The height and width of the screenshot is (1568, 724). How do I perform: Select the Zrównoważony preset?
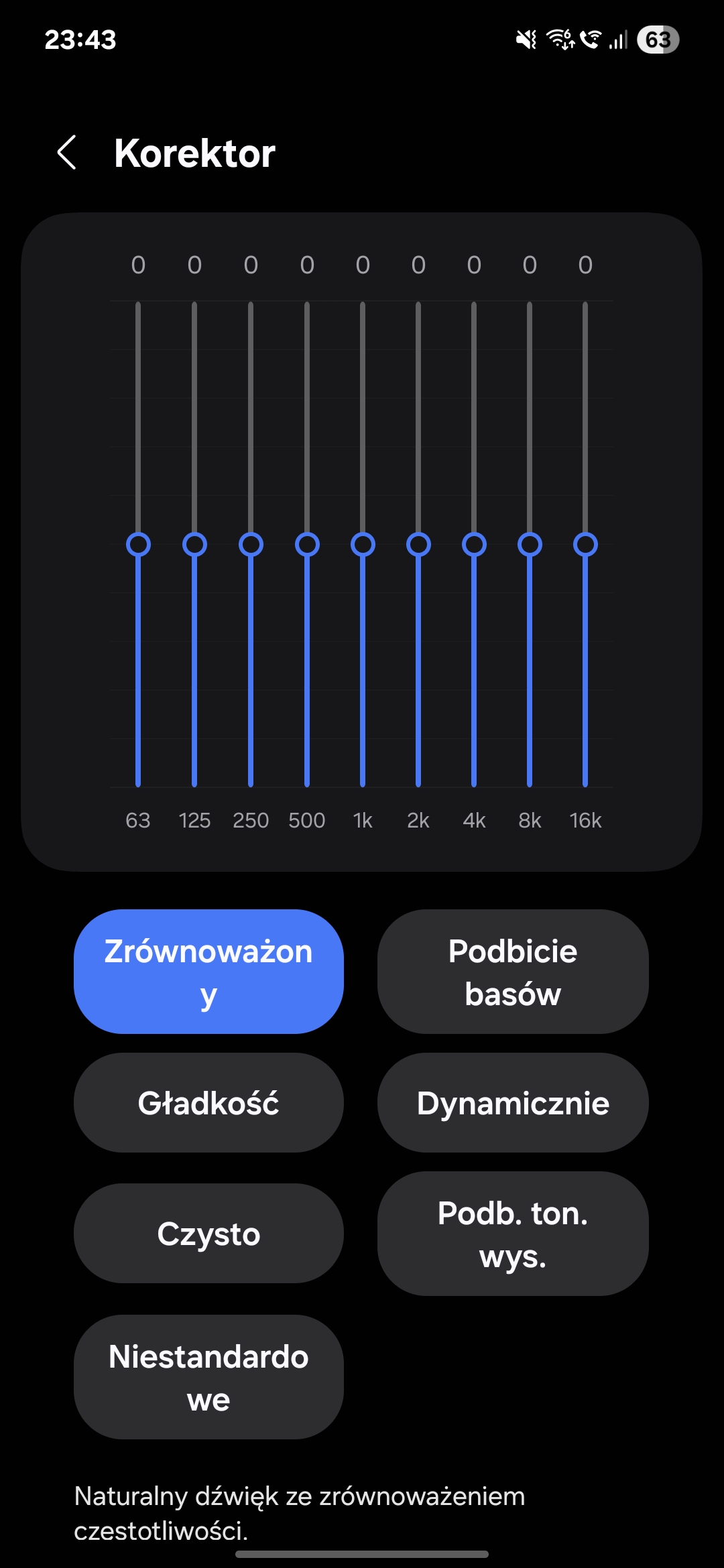(x=208, y=972)
